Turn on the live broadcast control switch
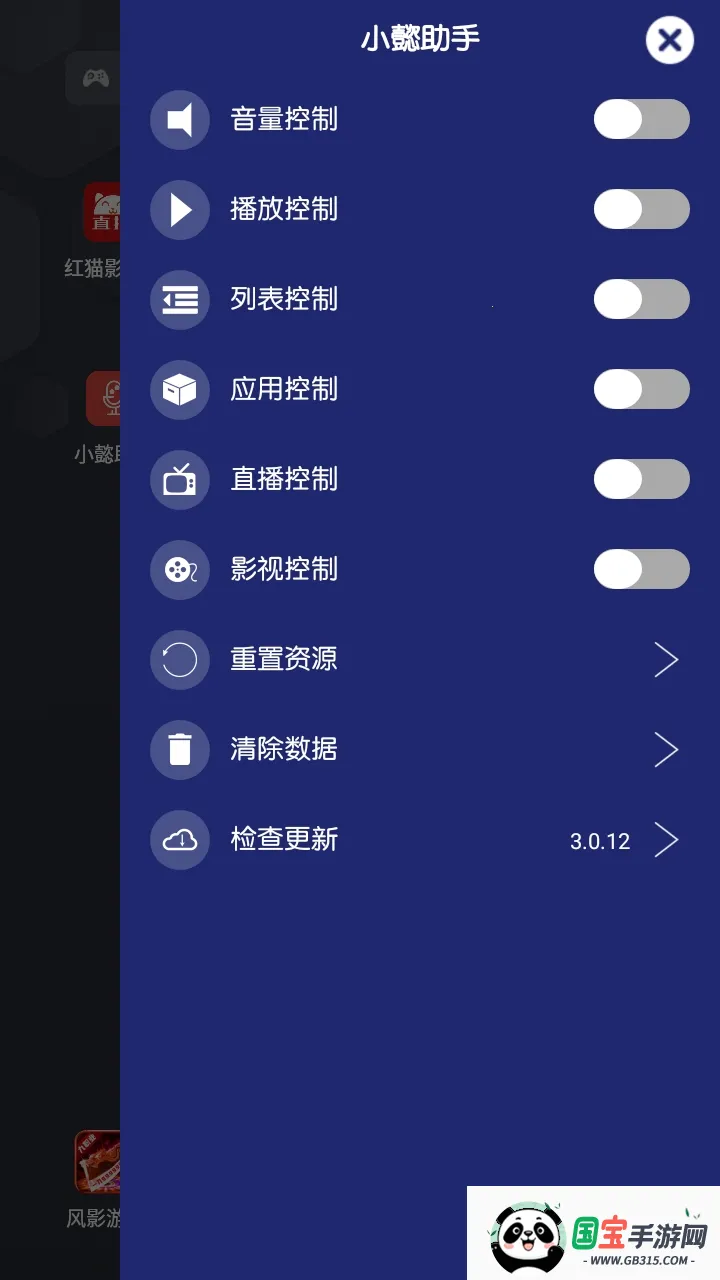Viewport: 720px width, 1280px height. [x=641, y=479]
